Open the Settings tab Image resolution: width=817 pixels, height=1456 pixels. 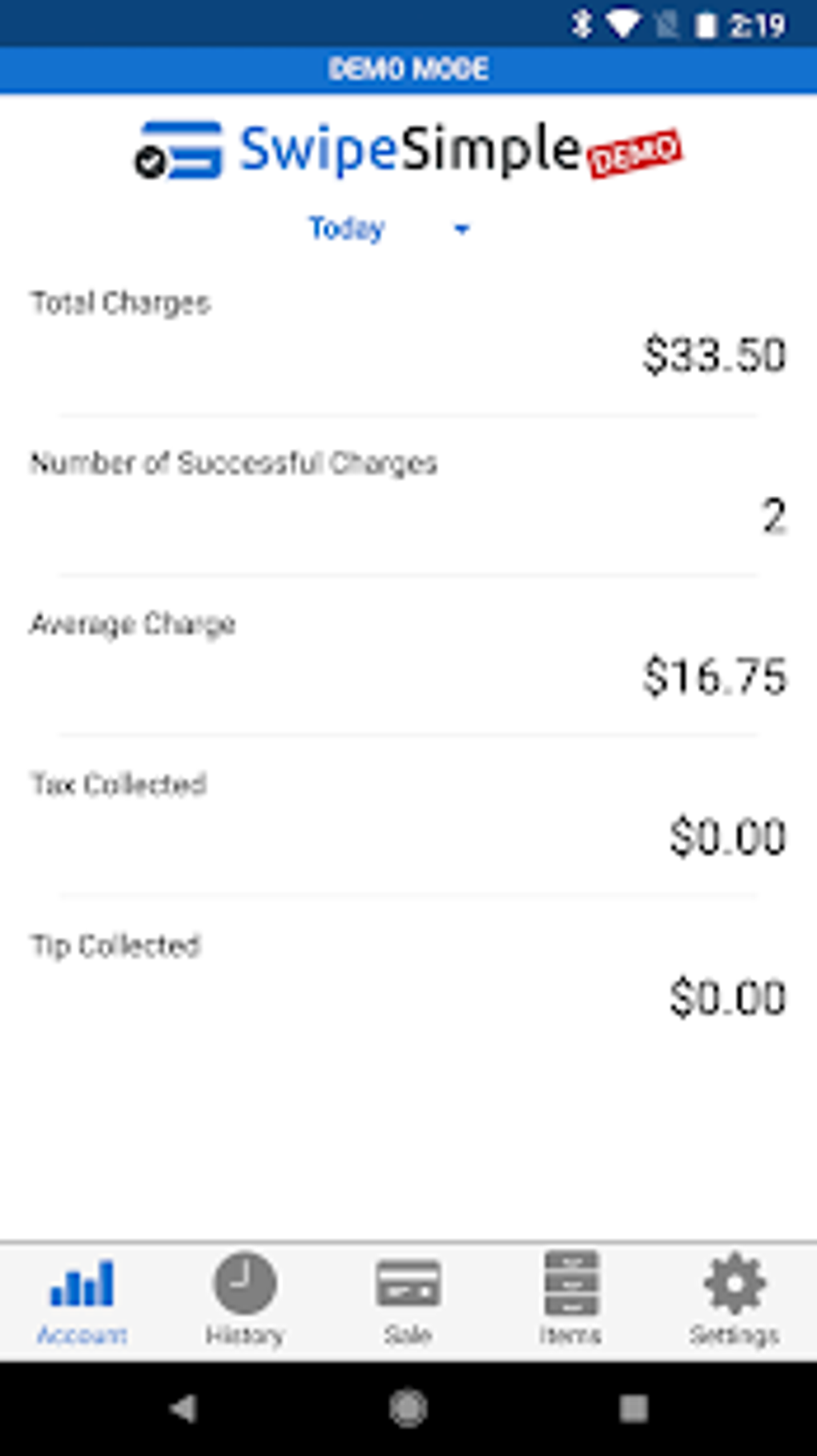734,1299
